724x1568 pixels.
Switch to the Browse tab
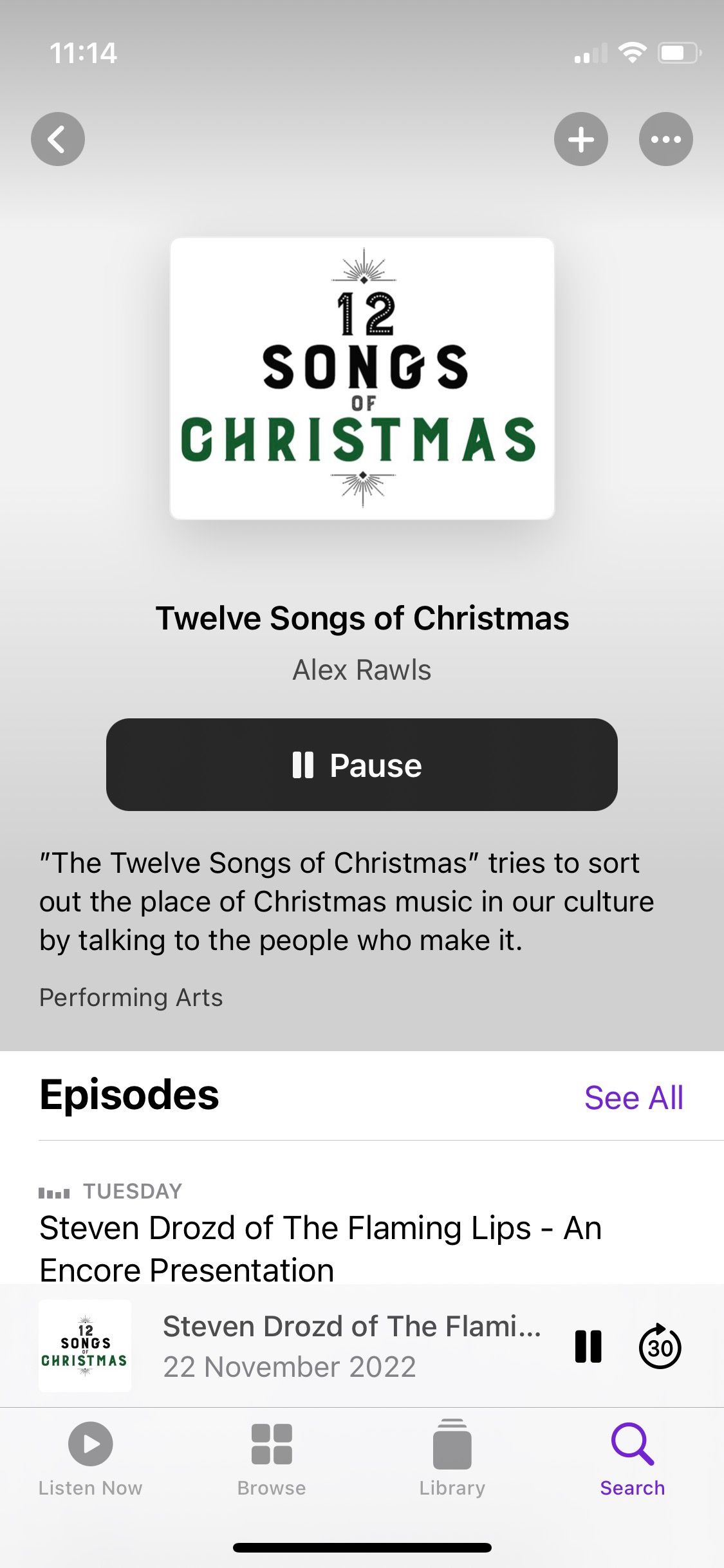[x=272, y=1459]
